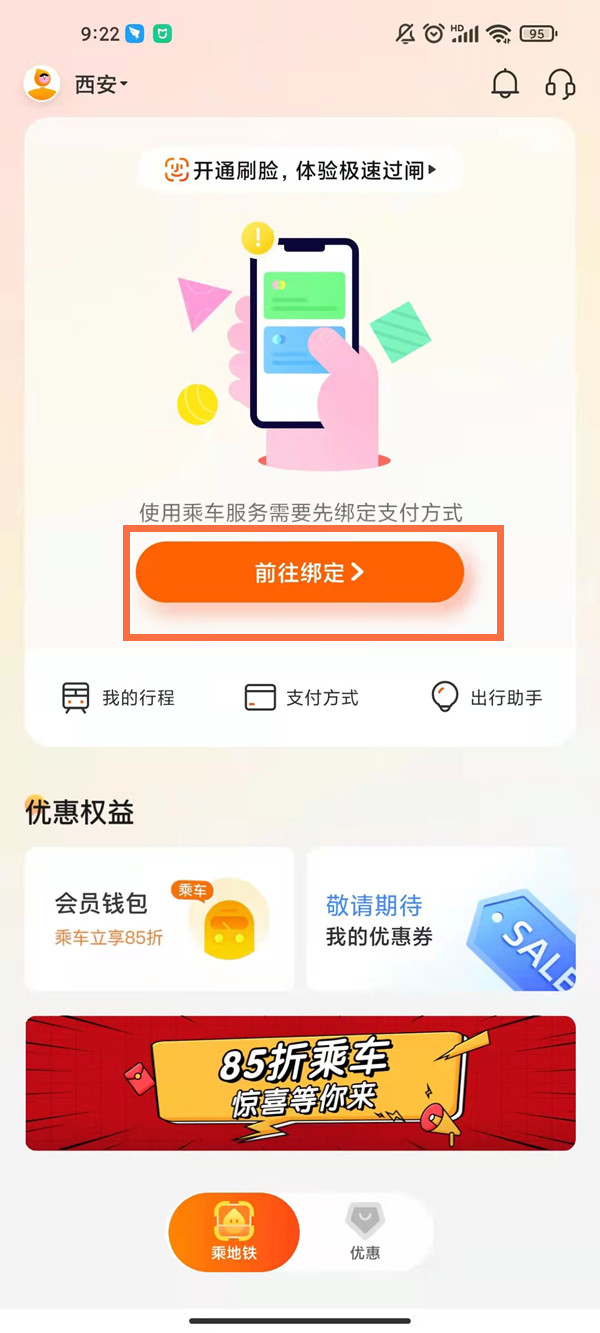Image resolution: width=600 pixels, height=1333 pixels.
Task: Open the profile avatar
Action: [x=42, y=84]
